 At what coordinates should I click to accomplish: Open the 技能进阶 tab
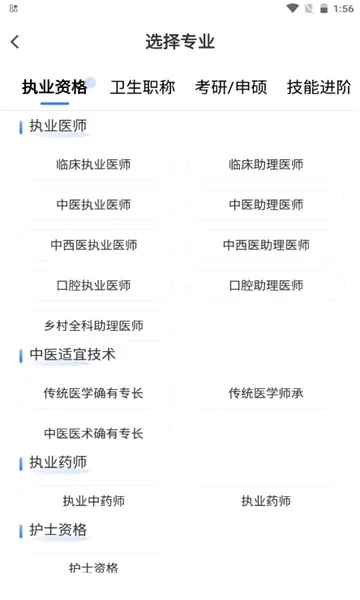[x=319, y=87]
